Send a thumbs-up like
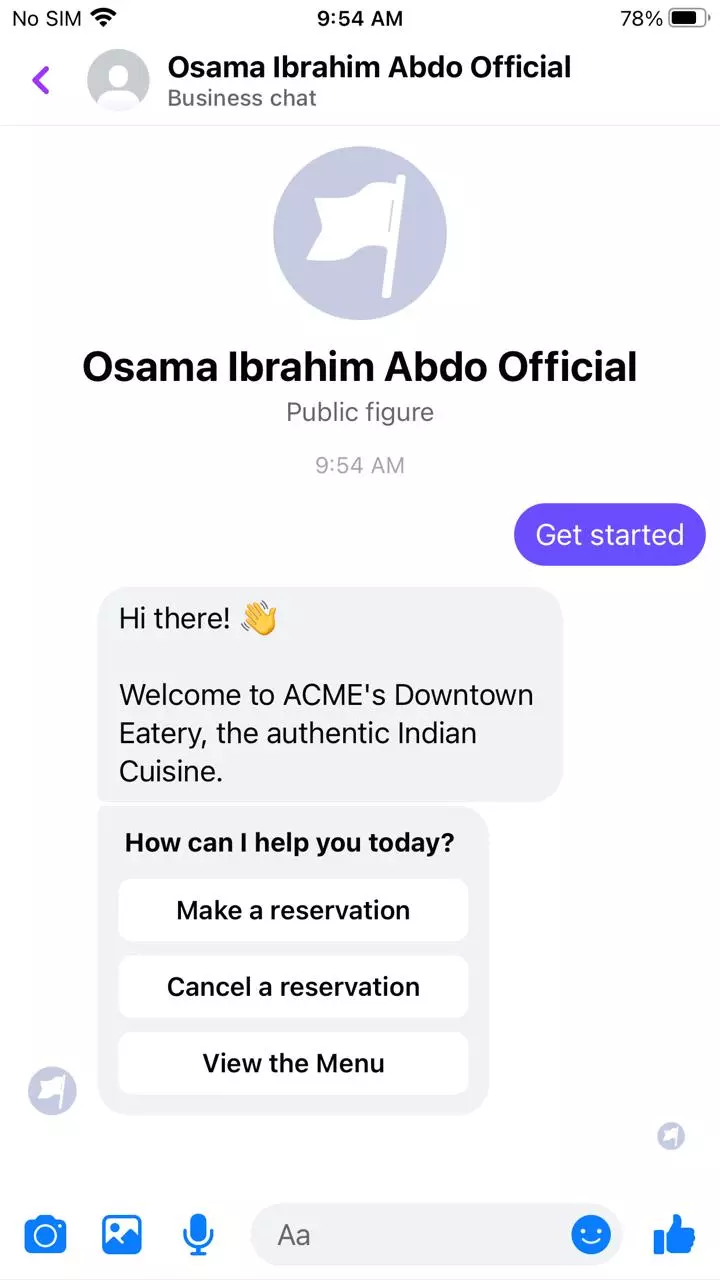Screen dimensions: 720x1280 click(x=674, y=1235)
